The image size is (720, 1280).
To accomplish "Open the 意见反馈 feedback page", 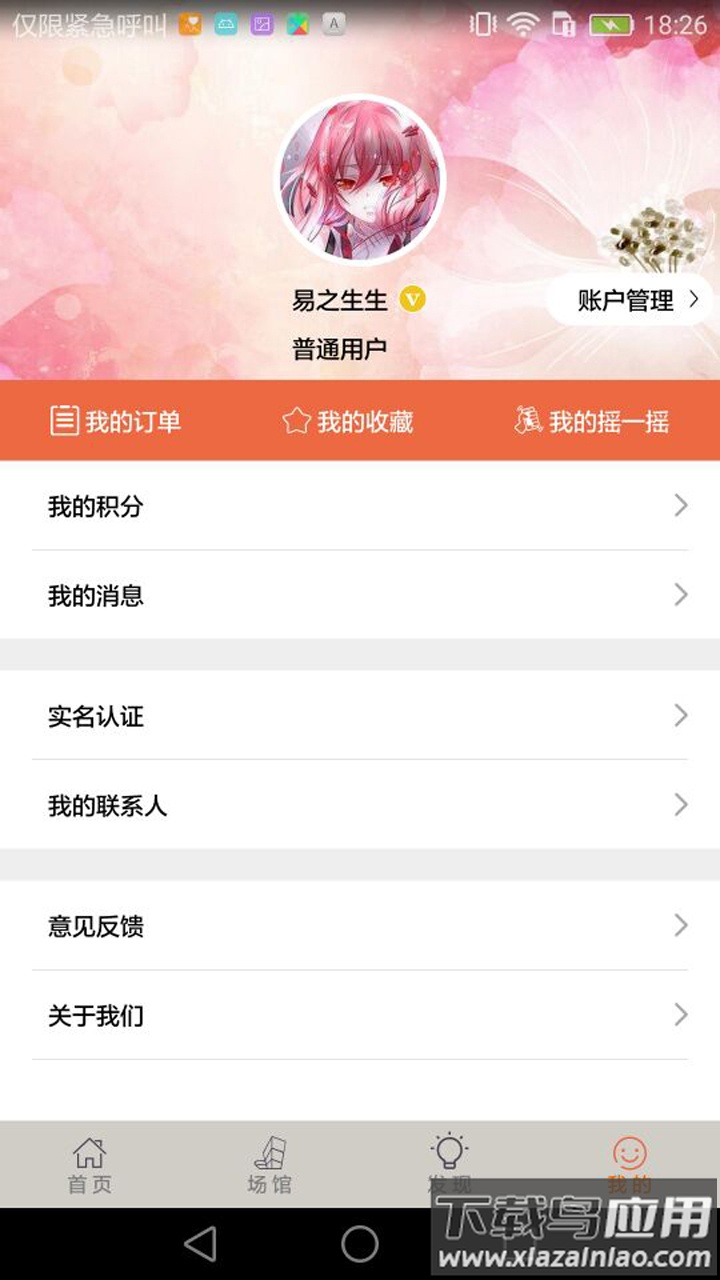I will tap(360, 928).
